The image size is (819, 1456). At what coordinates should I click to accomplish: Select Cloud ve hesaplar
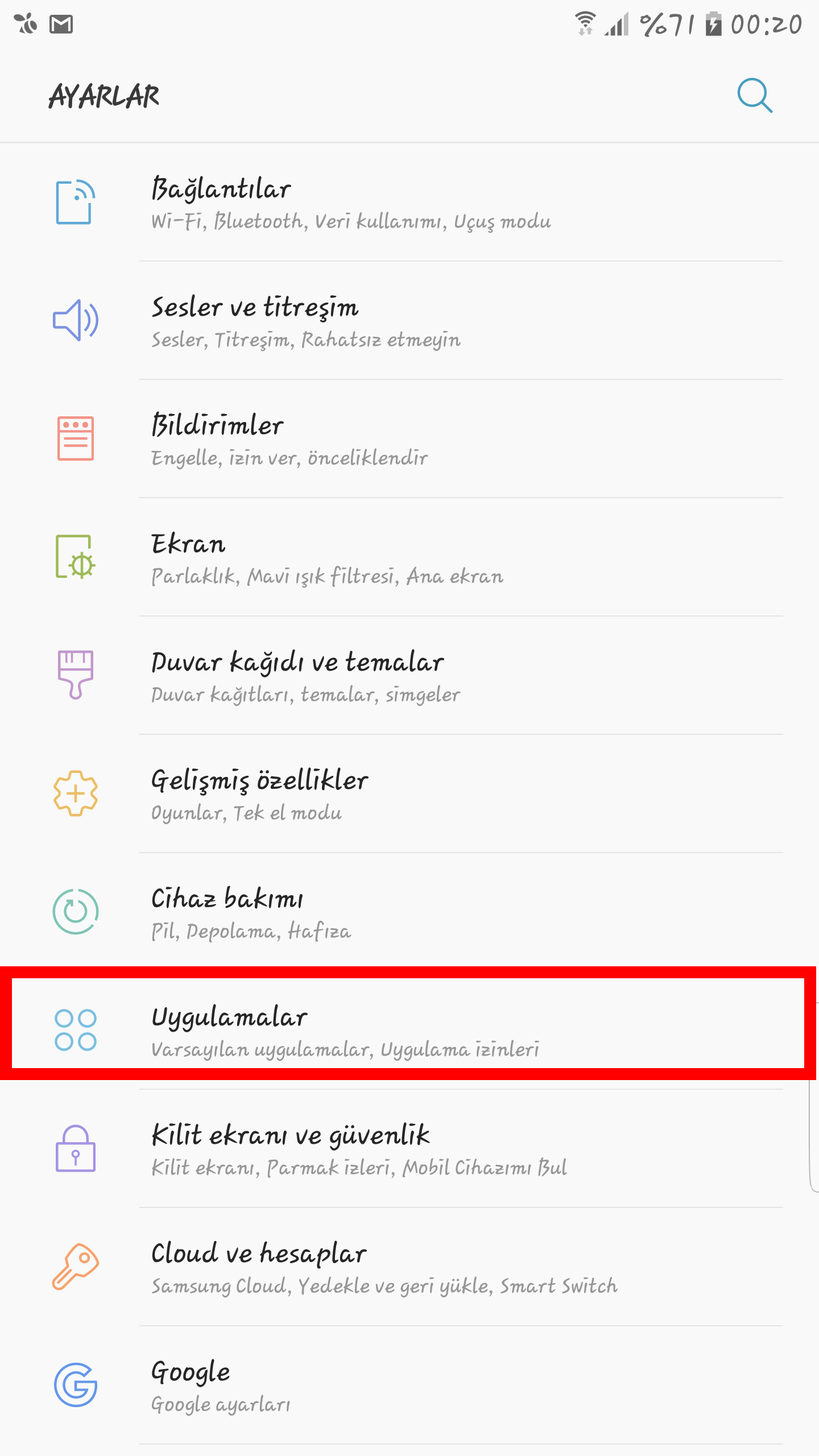[x=409, y=1267]
